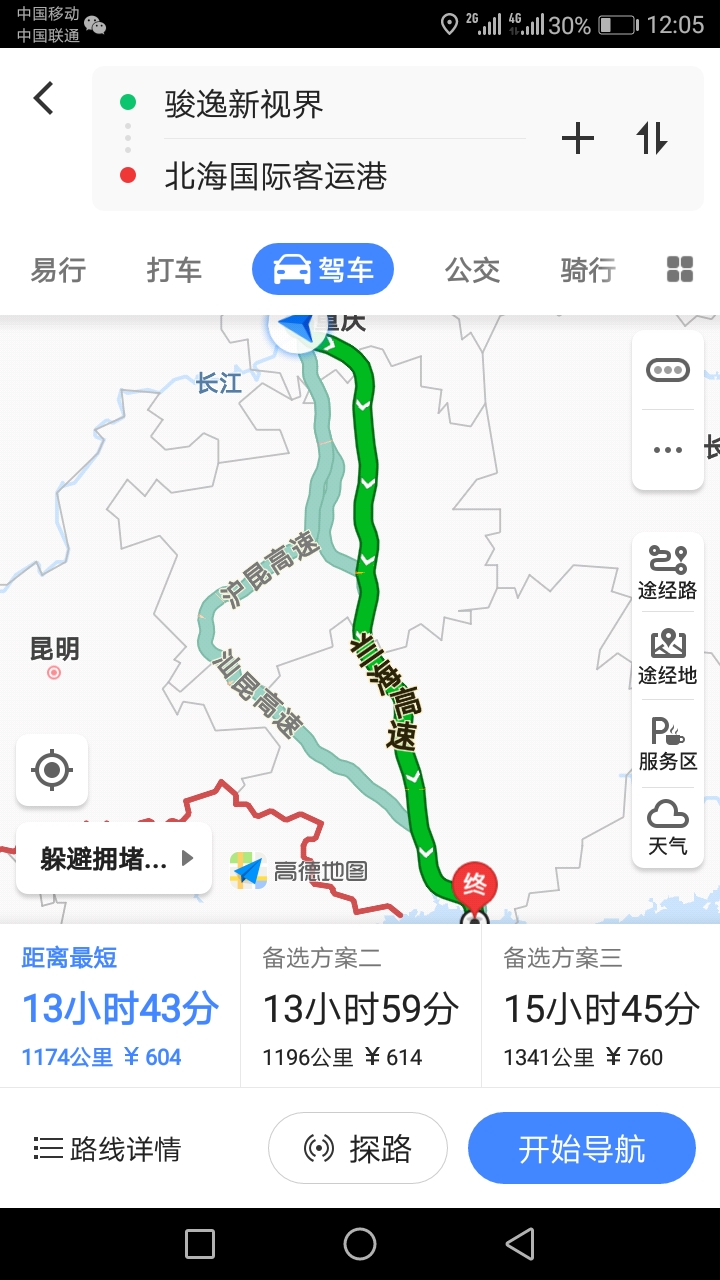Add a waypoint with the plus icon
Screen dimensions: 720x1280
(578, 138)
